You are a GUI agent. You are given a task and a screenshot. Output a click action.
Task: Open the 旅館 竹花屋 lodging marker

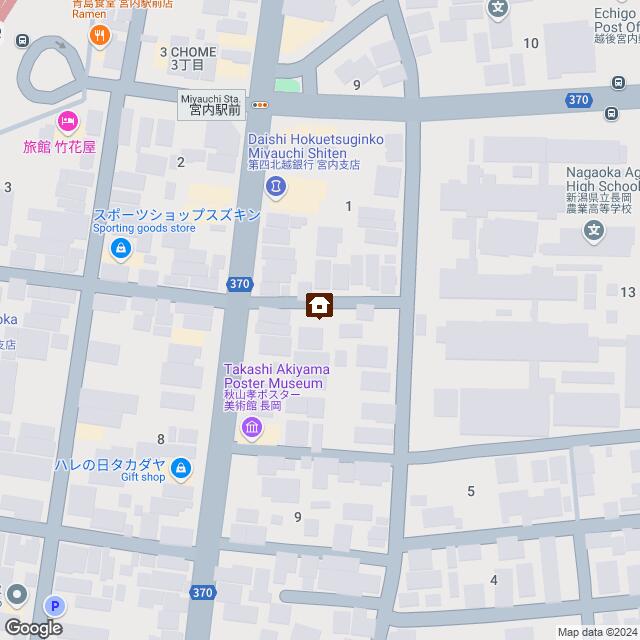[x=68, y=122]
